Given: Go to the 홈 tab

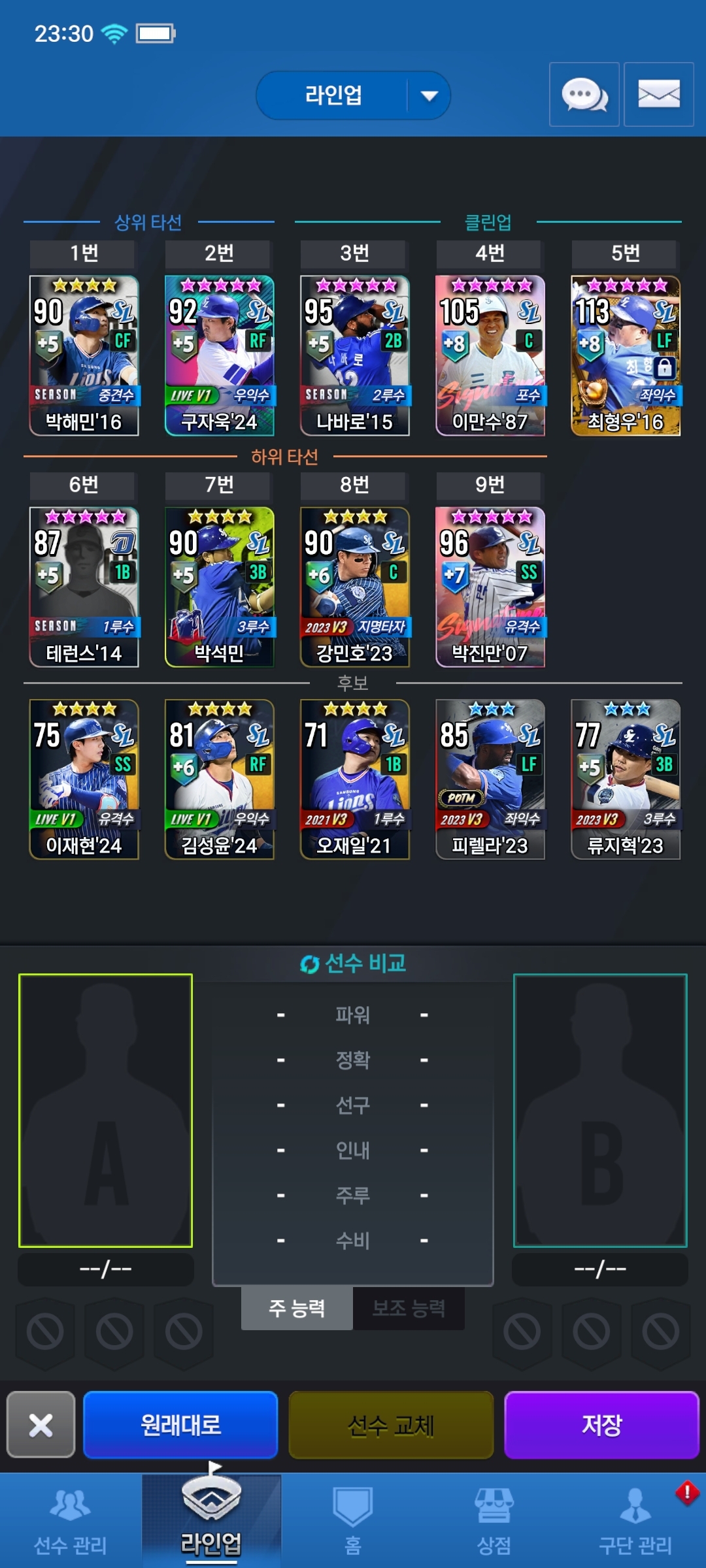Looking at the screenshot, I should (353, 1521).
